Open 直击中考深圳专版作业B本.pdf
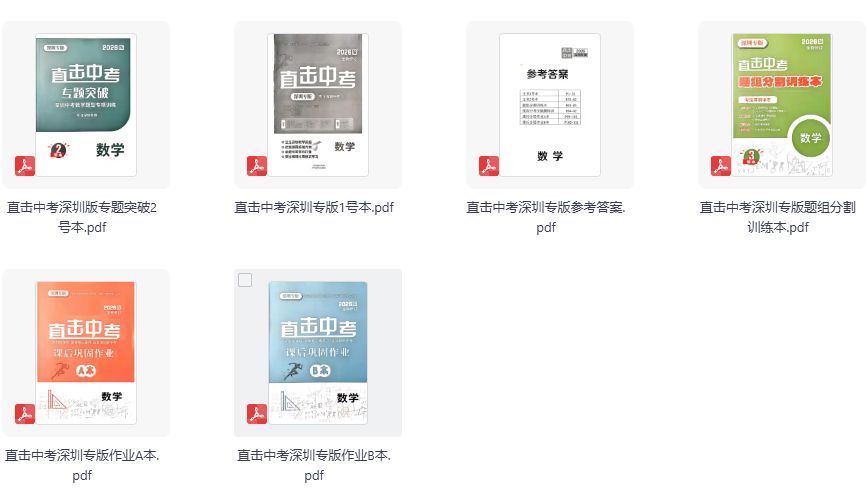866x502 pixels. [317, 352]
